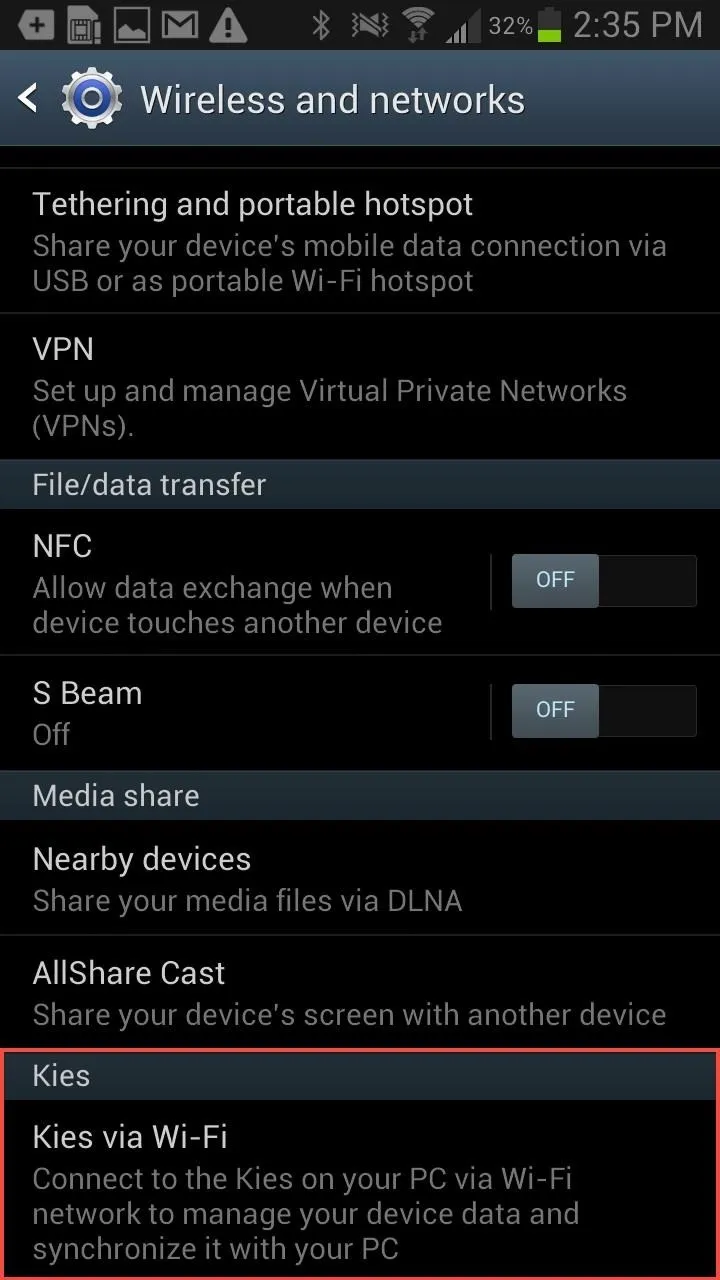Open AllShare Cast screen sharing

(x=360, y=992)
